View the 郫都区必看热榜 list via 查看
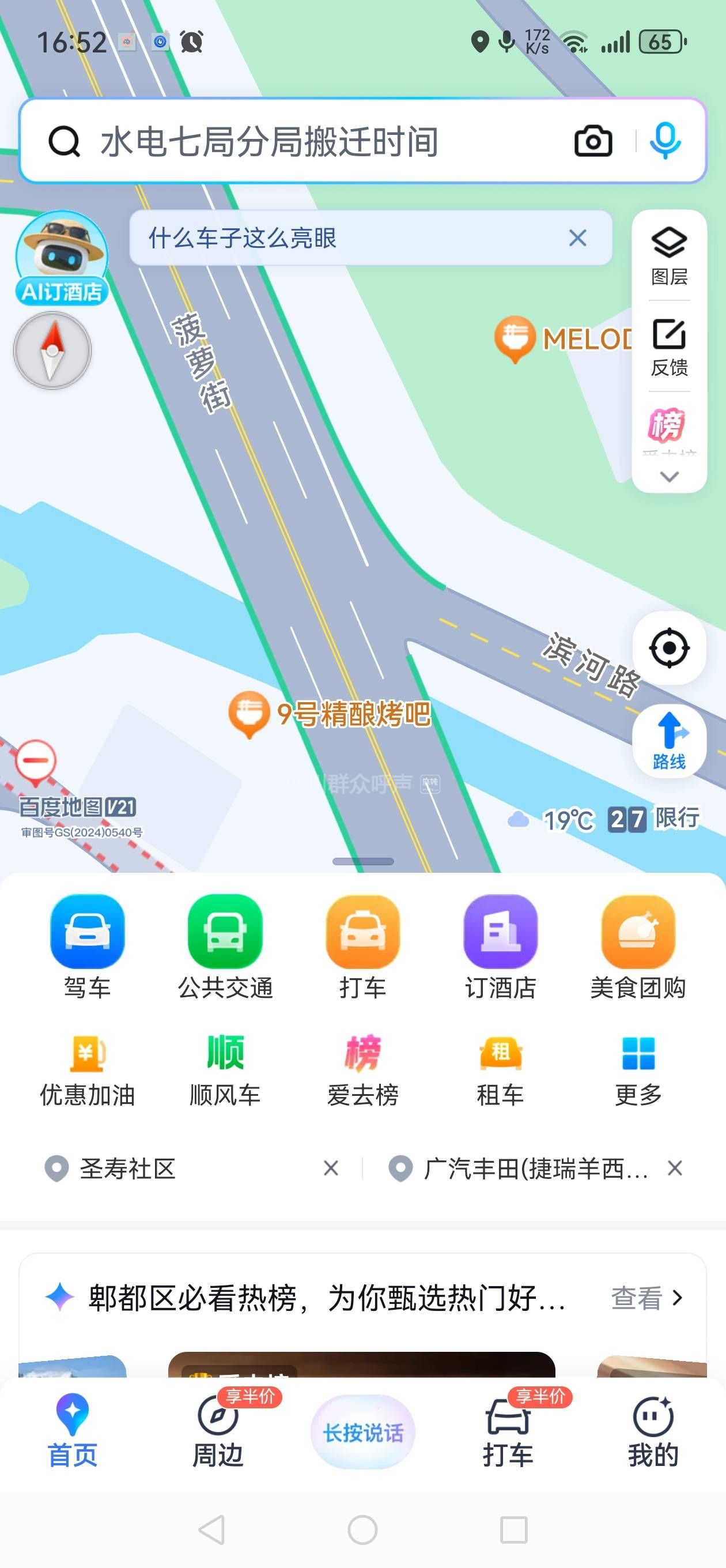The image size is (726, 1568). click(646, 1298)
